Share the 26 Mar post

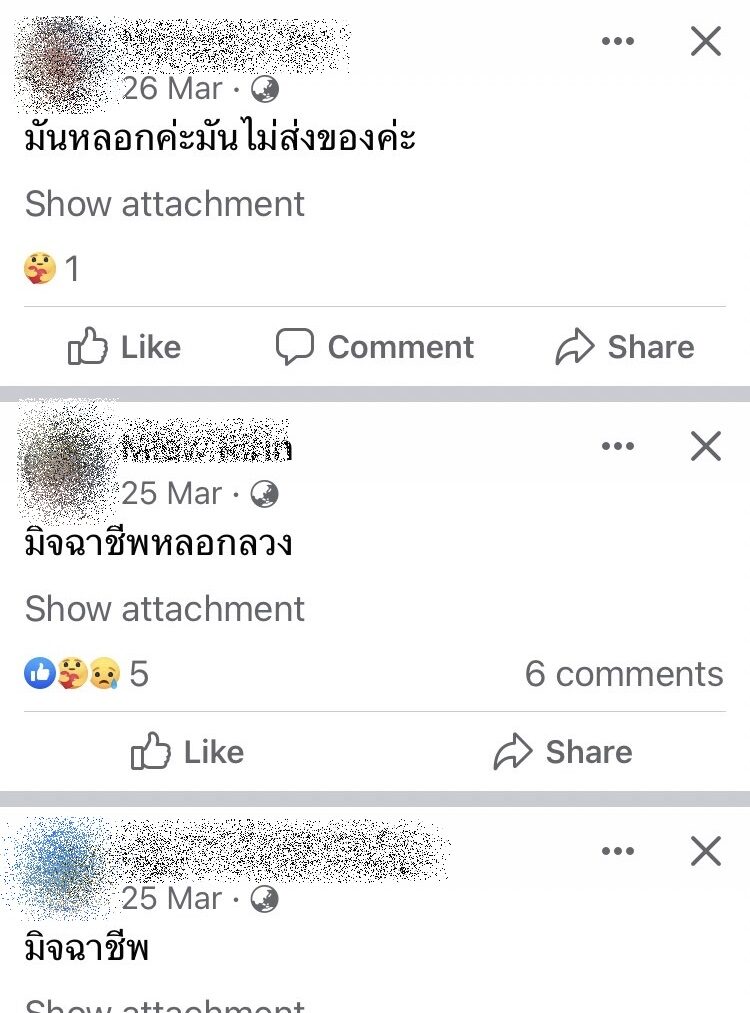(625, 347)
